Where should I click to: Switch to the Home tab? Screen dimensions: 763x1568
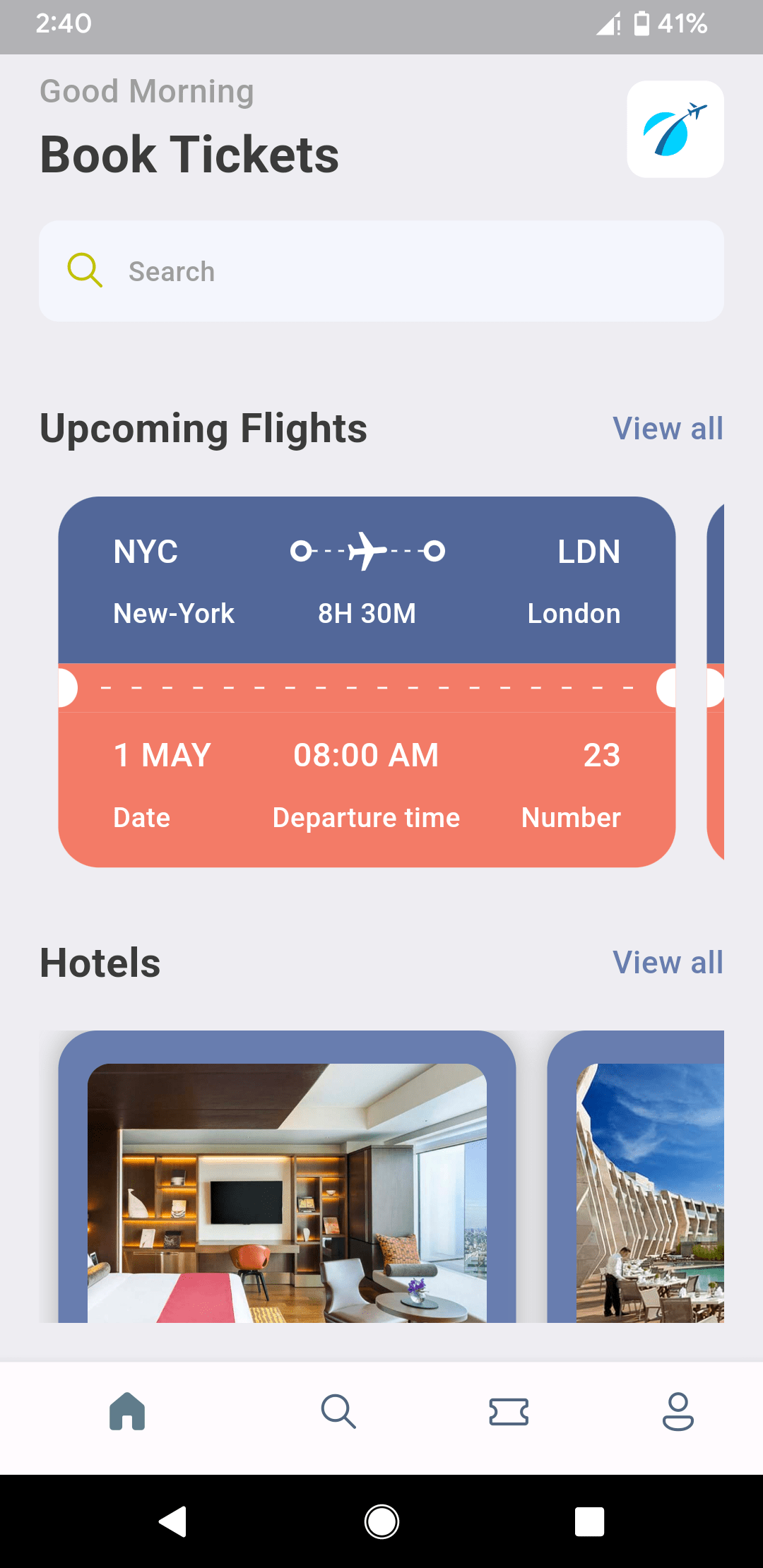click(x=127, y=1412)
